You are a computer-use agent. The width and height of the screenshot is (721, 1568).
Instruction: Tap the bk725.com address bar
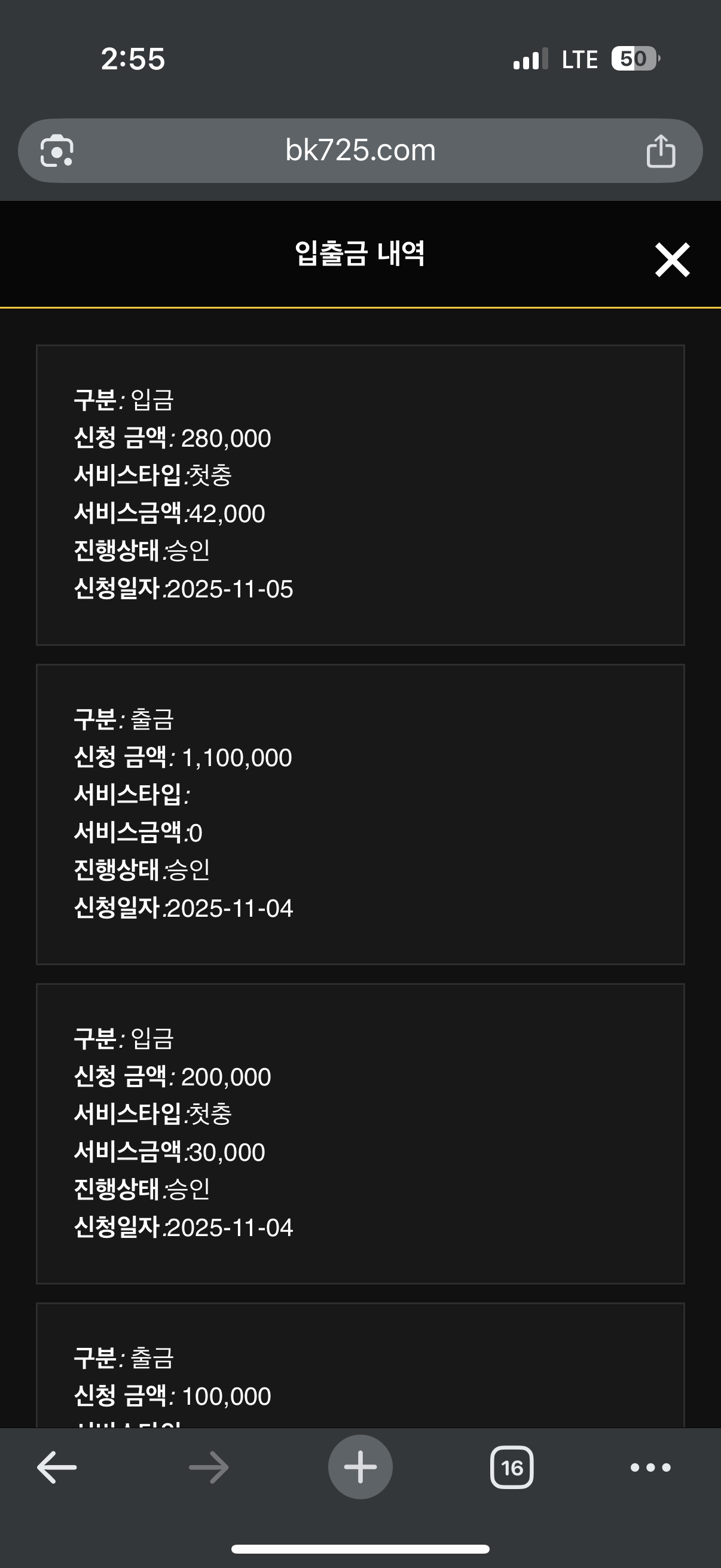coord(360,150)
